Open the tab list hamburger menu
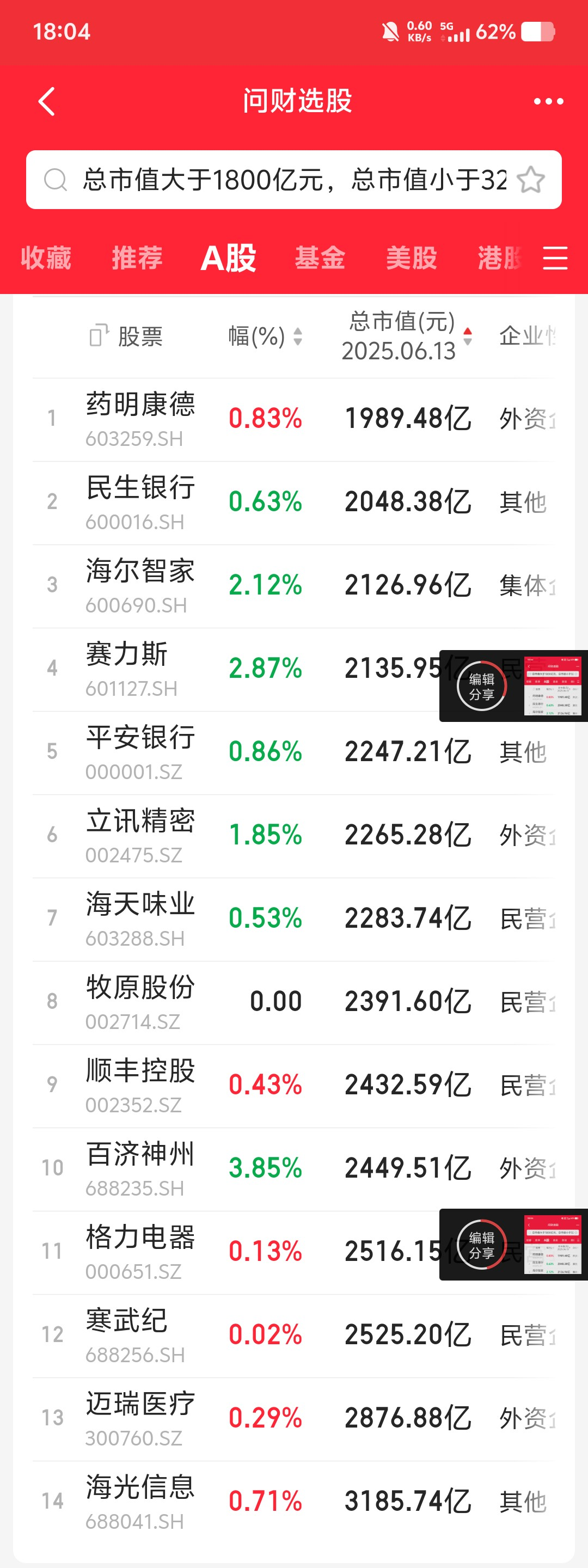 coord(555,258)
